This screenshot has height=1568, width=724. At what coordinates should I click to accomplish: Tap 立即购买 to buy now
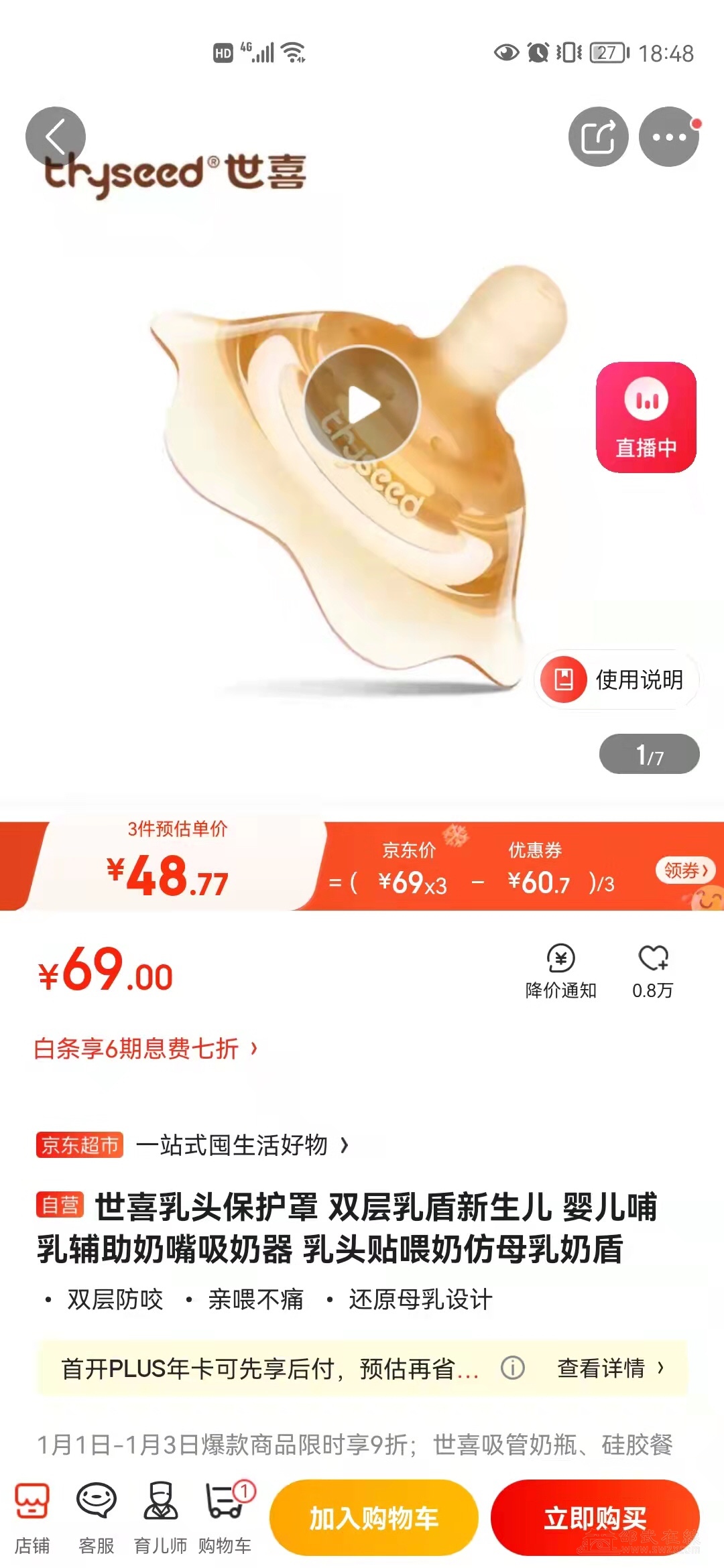click(x=595, y=1518)
